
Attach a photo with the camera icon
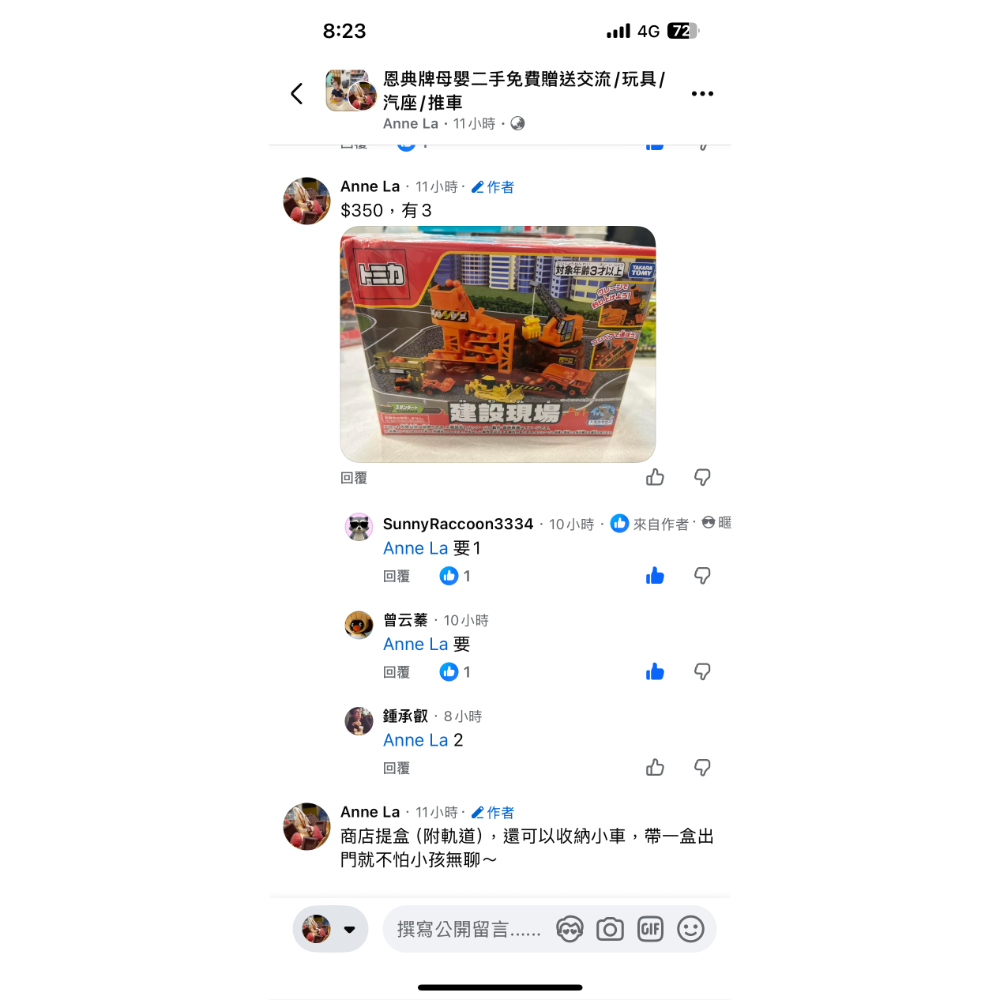[610, 929]
